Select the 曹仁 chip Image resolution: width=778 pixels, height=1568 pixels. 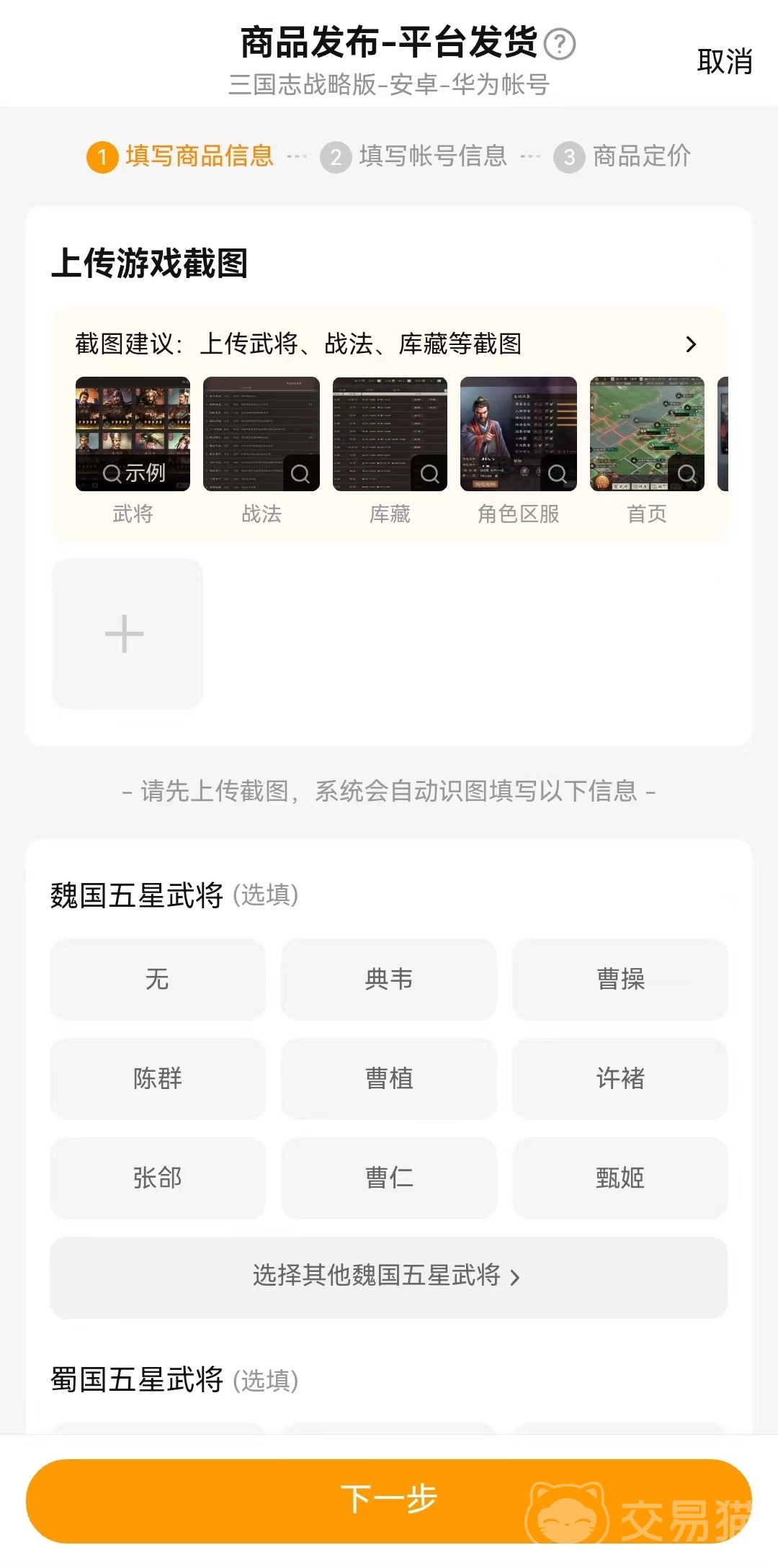tap(389, 1178)
